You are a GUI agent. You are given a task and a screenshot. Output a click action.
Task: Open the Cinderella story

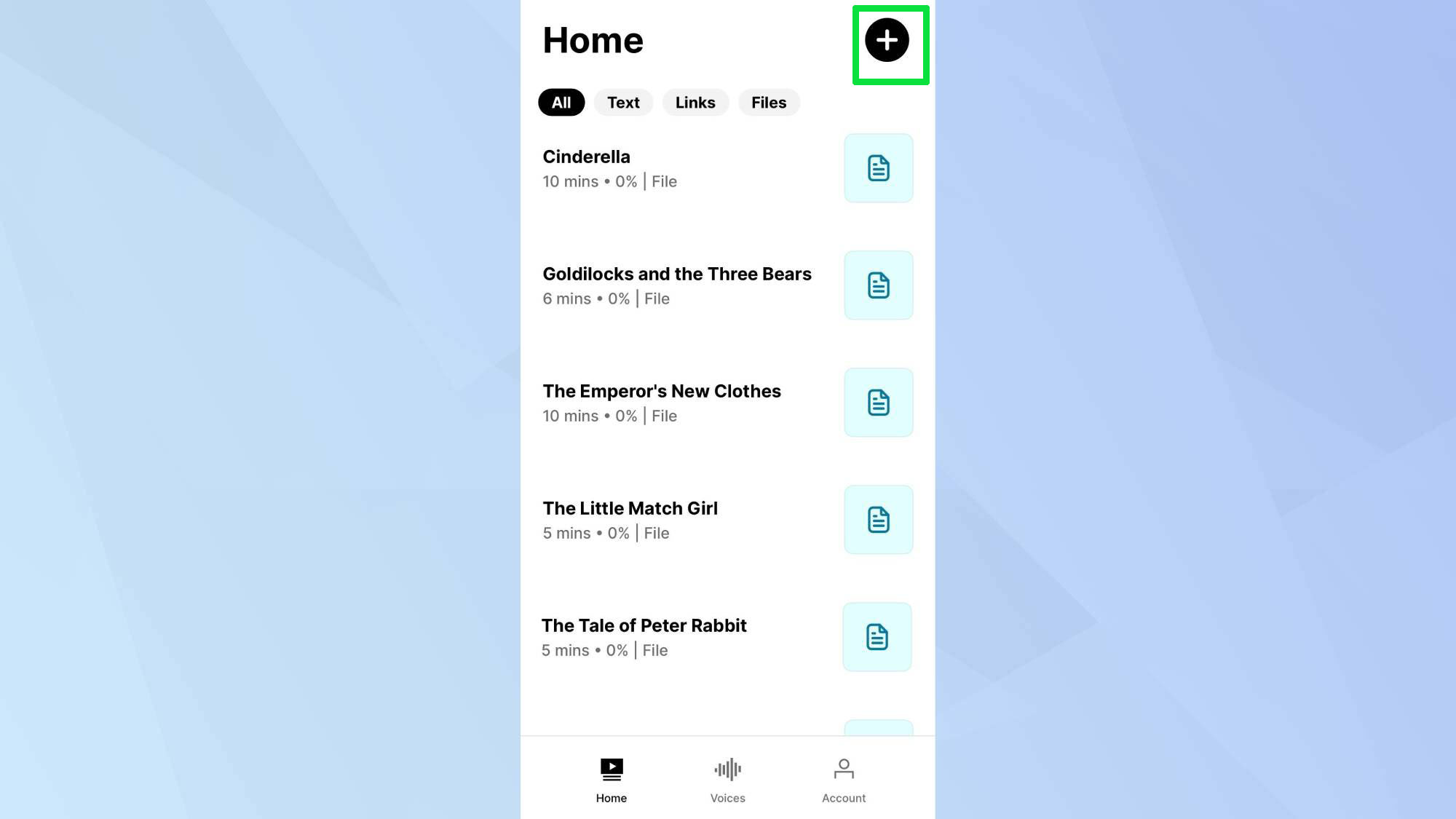(x=586, y=157)
